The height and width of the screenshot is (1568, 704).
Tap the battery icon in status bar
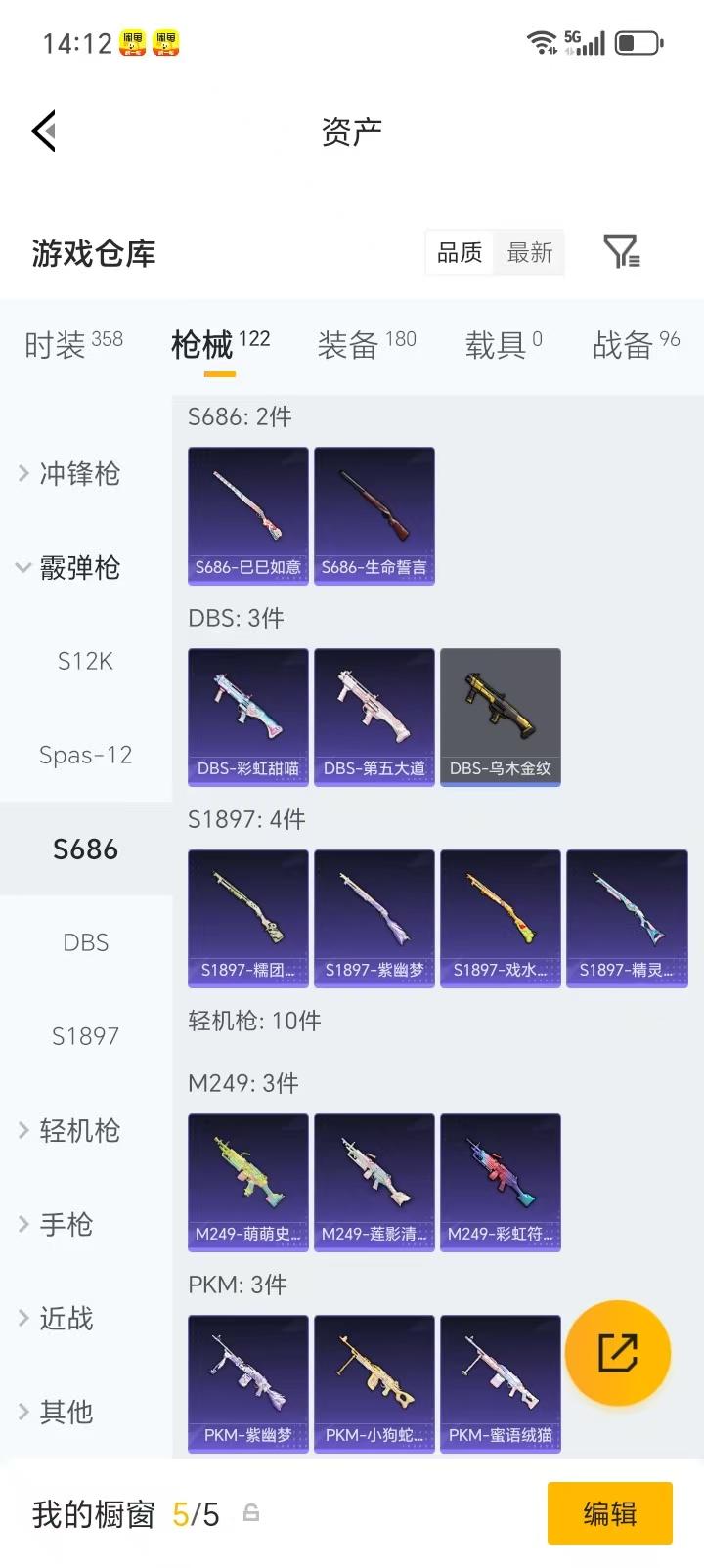(x=640, y=41)
